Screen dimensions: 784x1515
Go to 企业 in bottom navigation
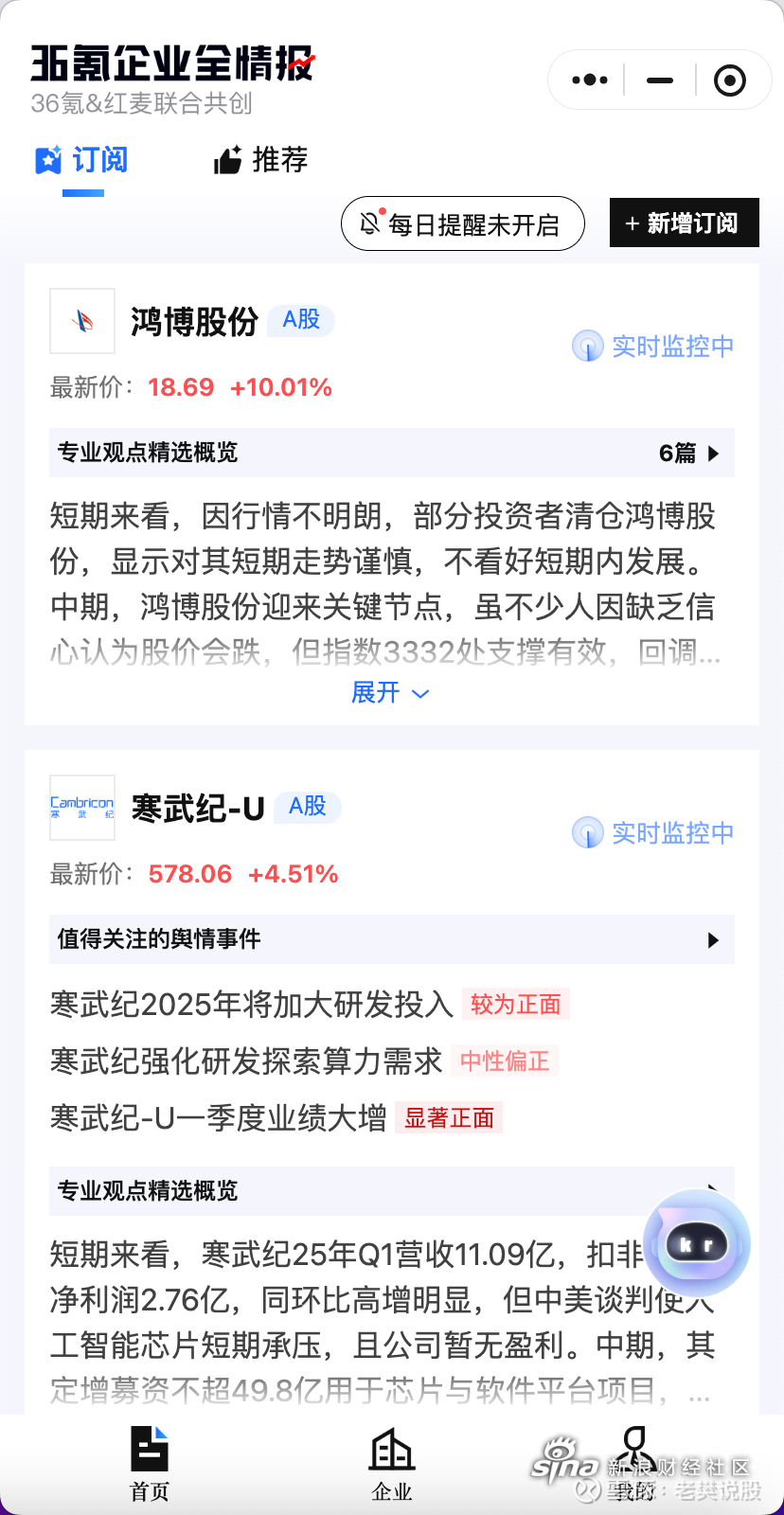tap(391, 1464)
